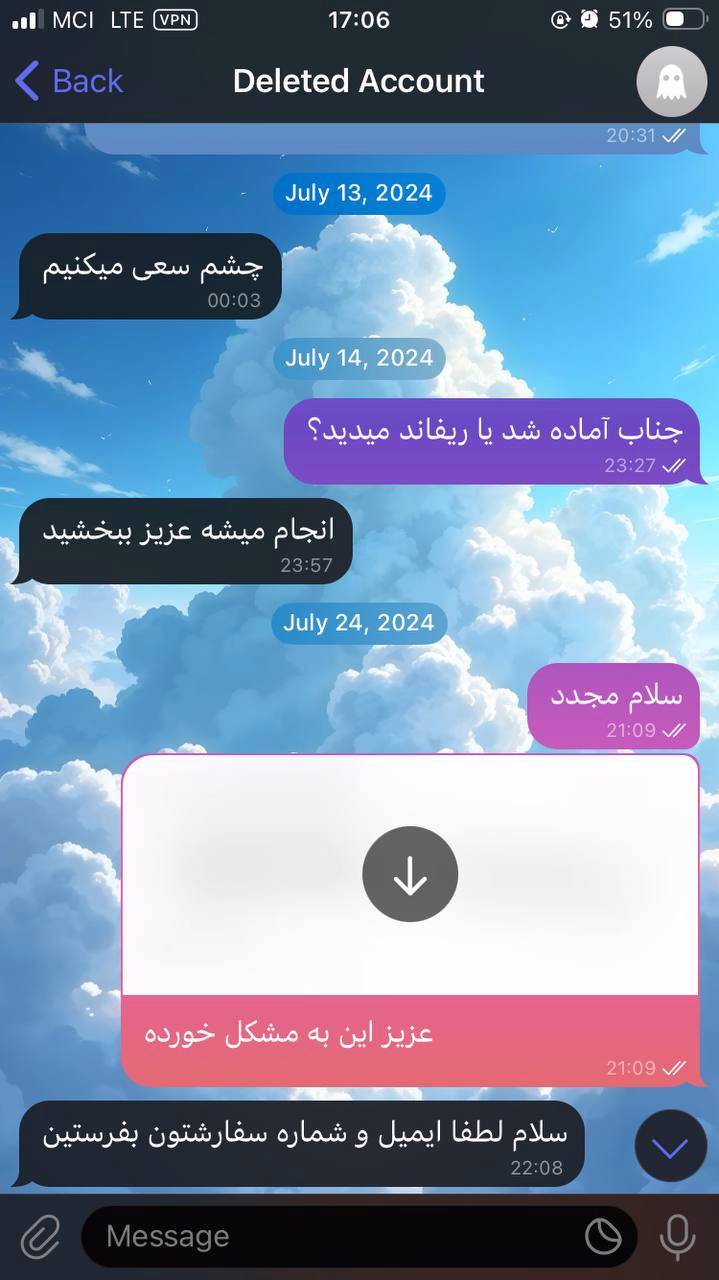The width and height of the screenshot is (719, 1280).
Task: Go back to the chat list
Action: click(70, 81)
